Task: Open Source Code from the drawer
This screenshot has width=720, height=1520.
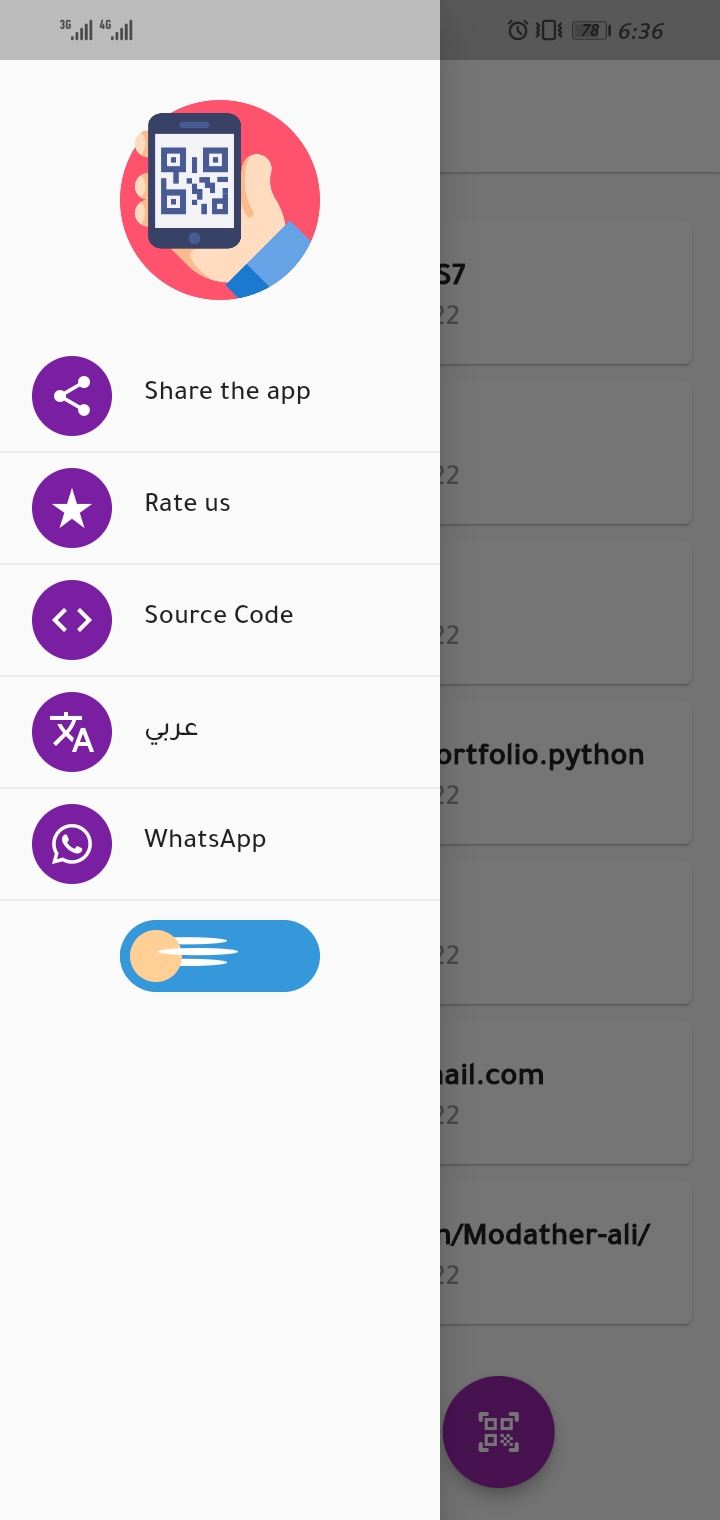Action: [218, 615]
